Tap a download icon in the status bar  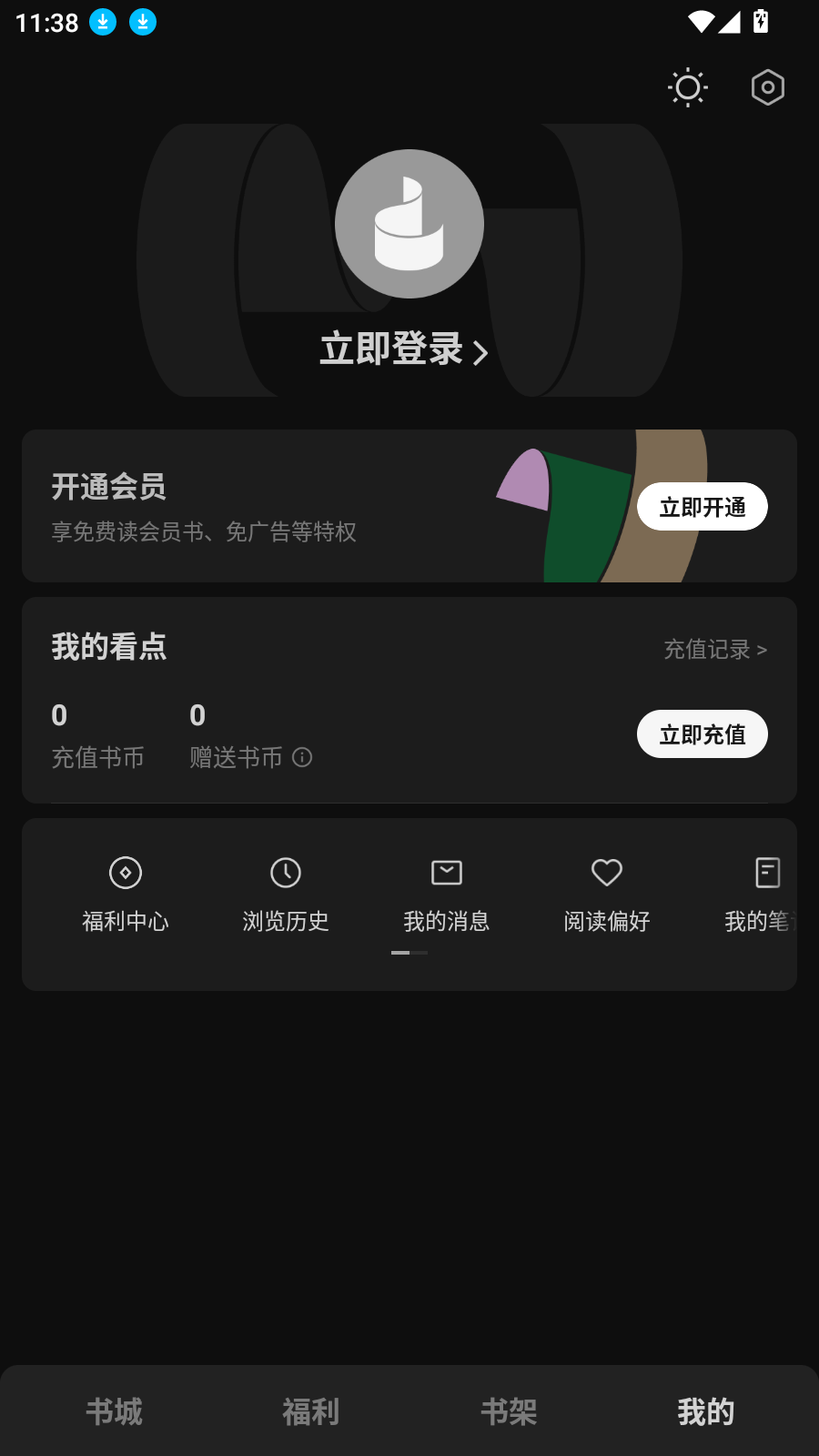pos(101,22)
